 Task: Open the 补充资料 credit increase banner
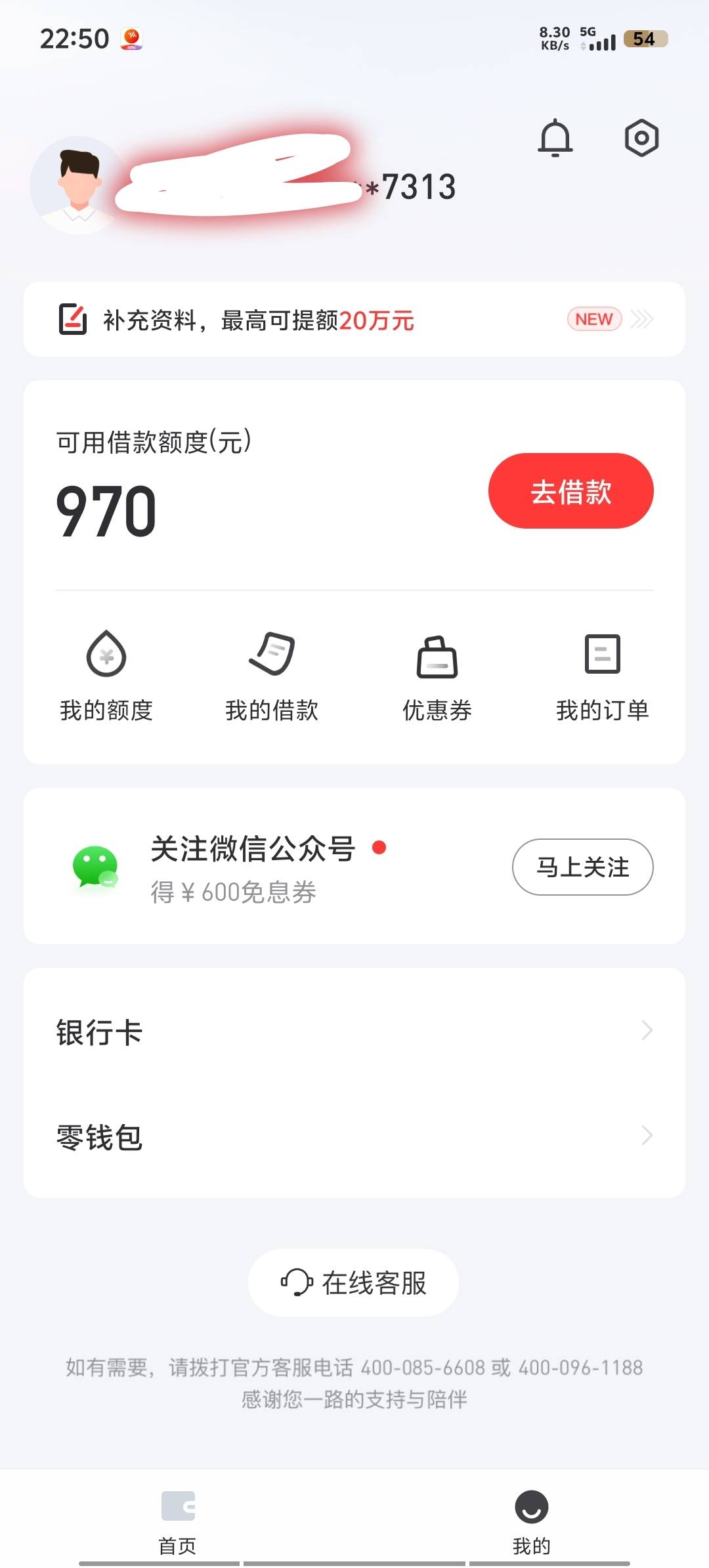(354, 320)
